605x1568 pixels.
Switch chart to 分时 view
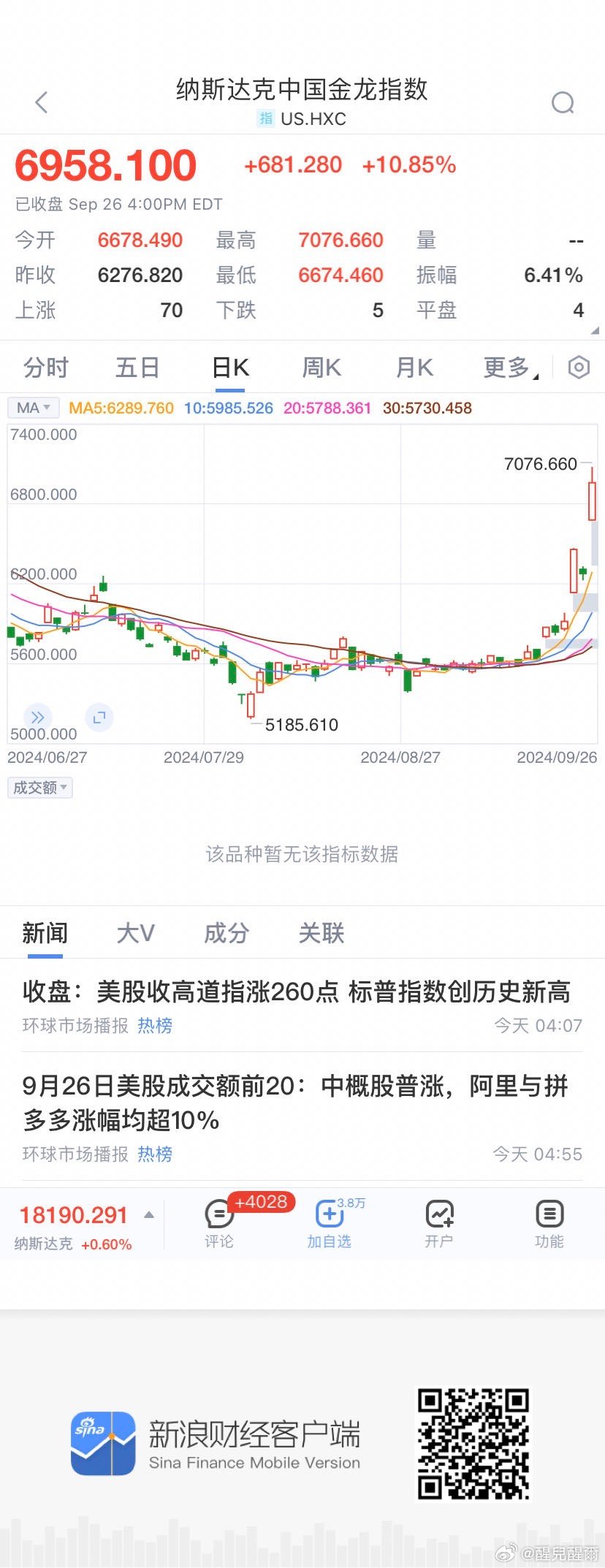pyautogui.click(x=45, y=368)
